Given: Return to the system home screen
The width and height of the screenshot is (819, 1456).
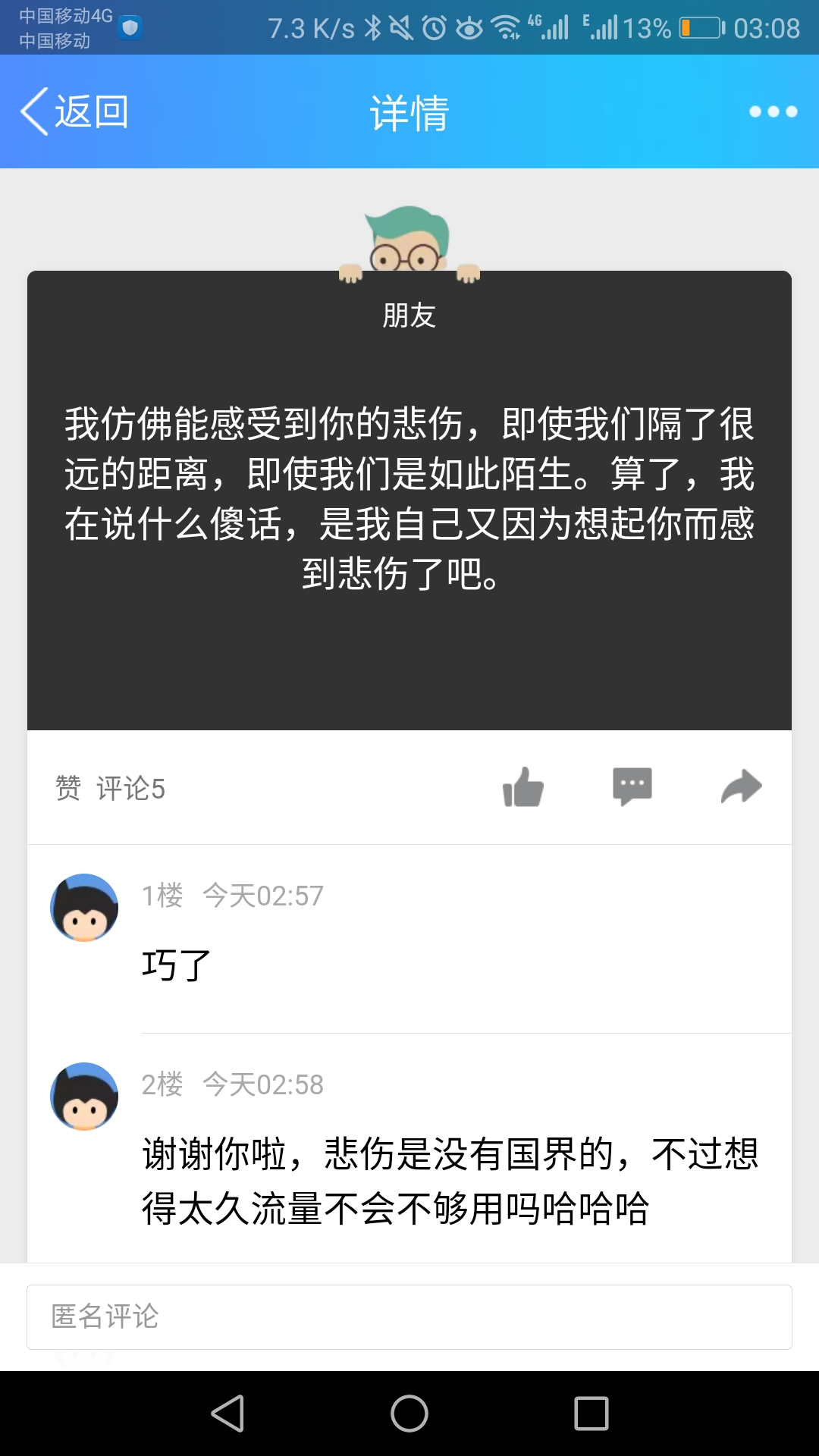Looking at the screenshot, I should click(x=409, y=1414).
